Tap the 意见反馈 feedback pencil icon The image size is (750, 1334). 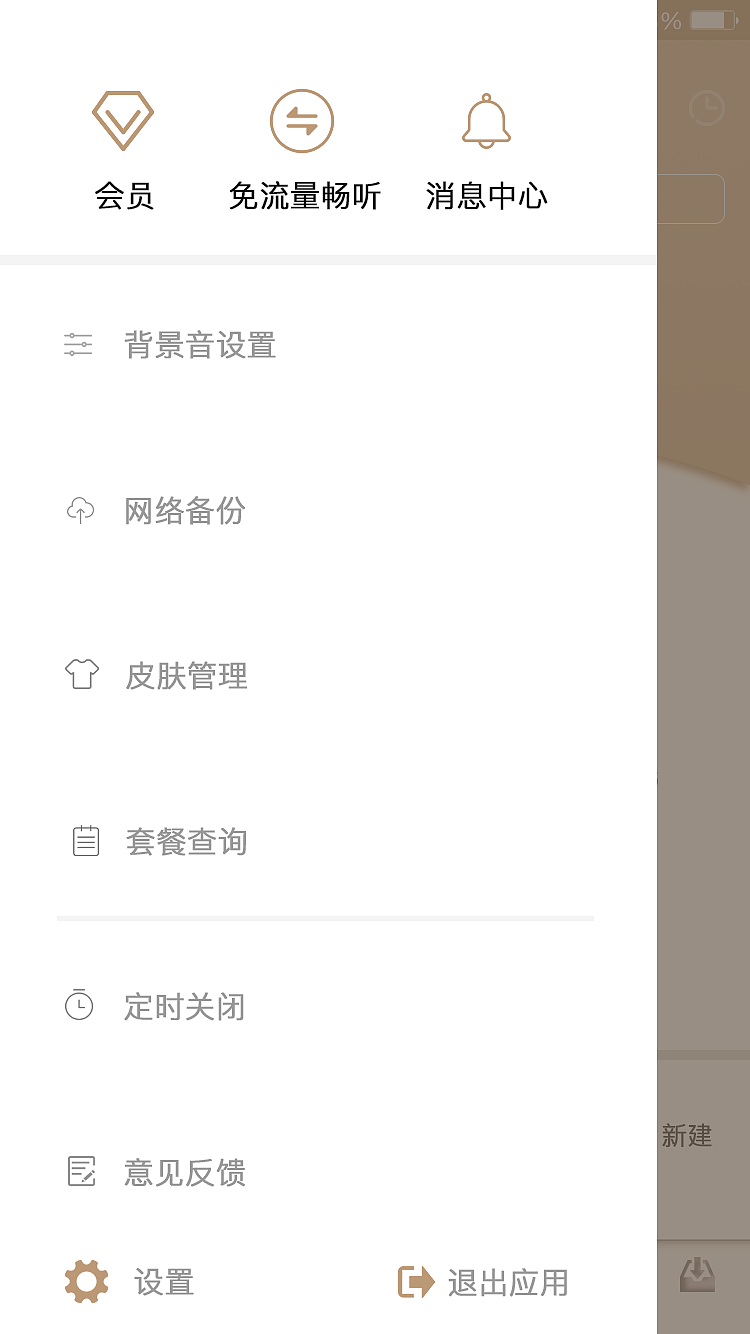84,1172
